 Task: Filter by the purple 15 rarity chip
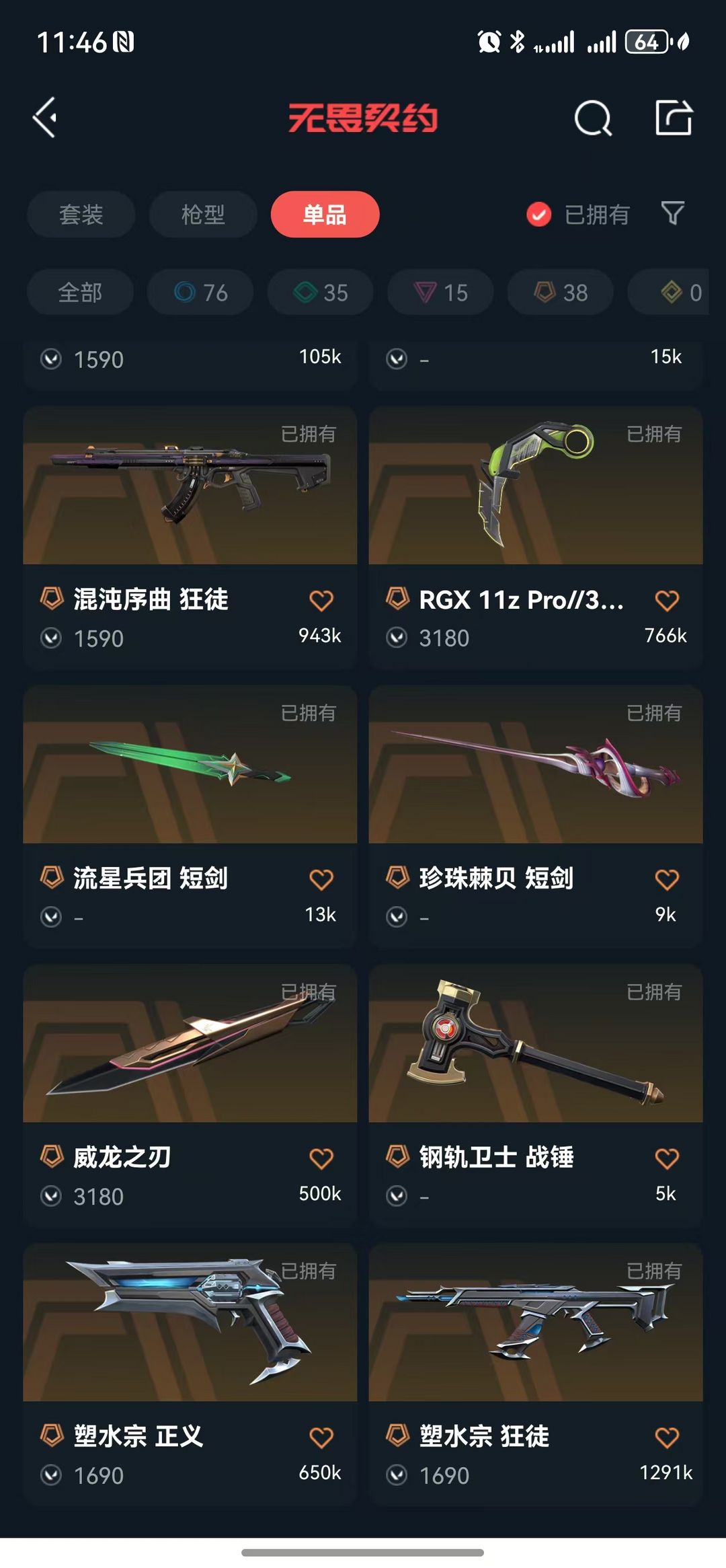[x=440, y=292]
